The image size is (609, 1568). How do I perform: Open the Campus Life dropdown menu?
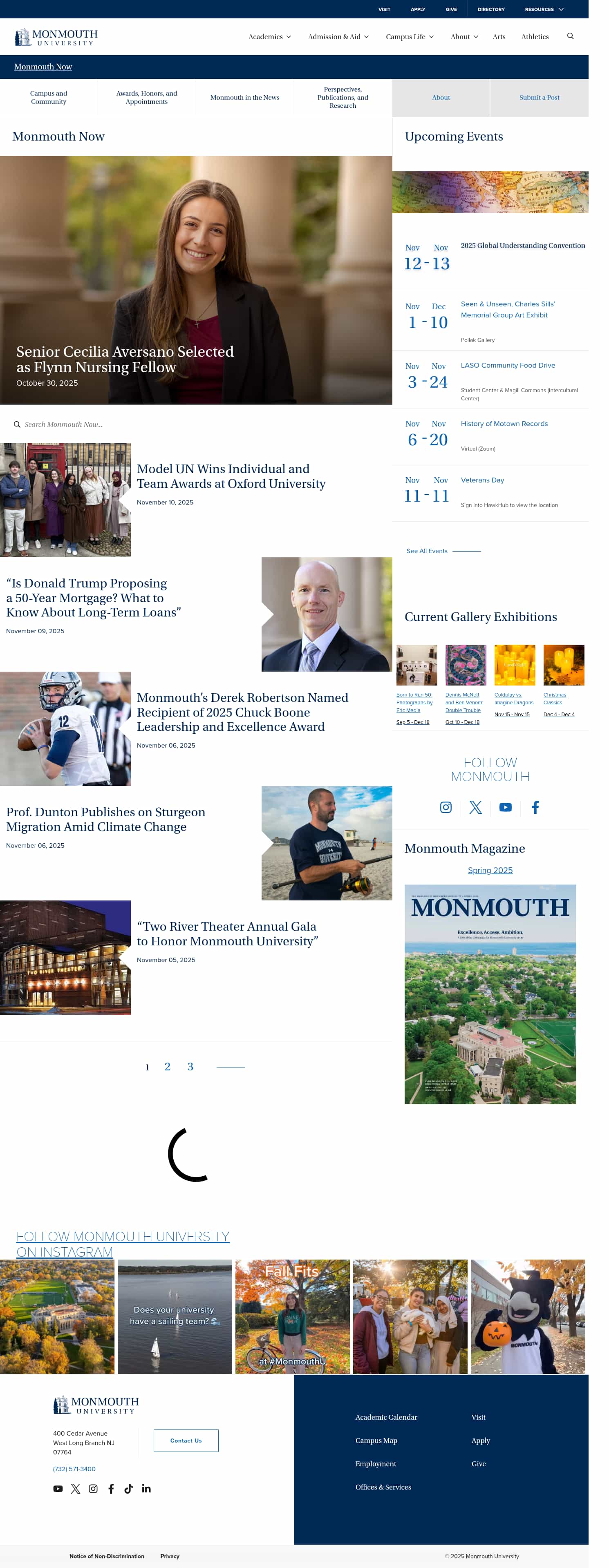409,36
